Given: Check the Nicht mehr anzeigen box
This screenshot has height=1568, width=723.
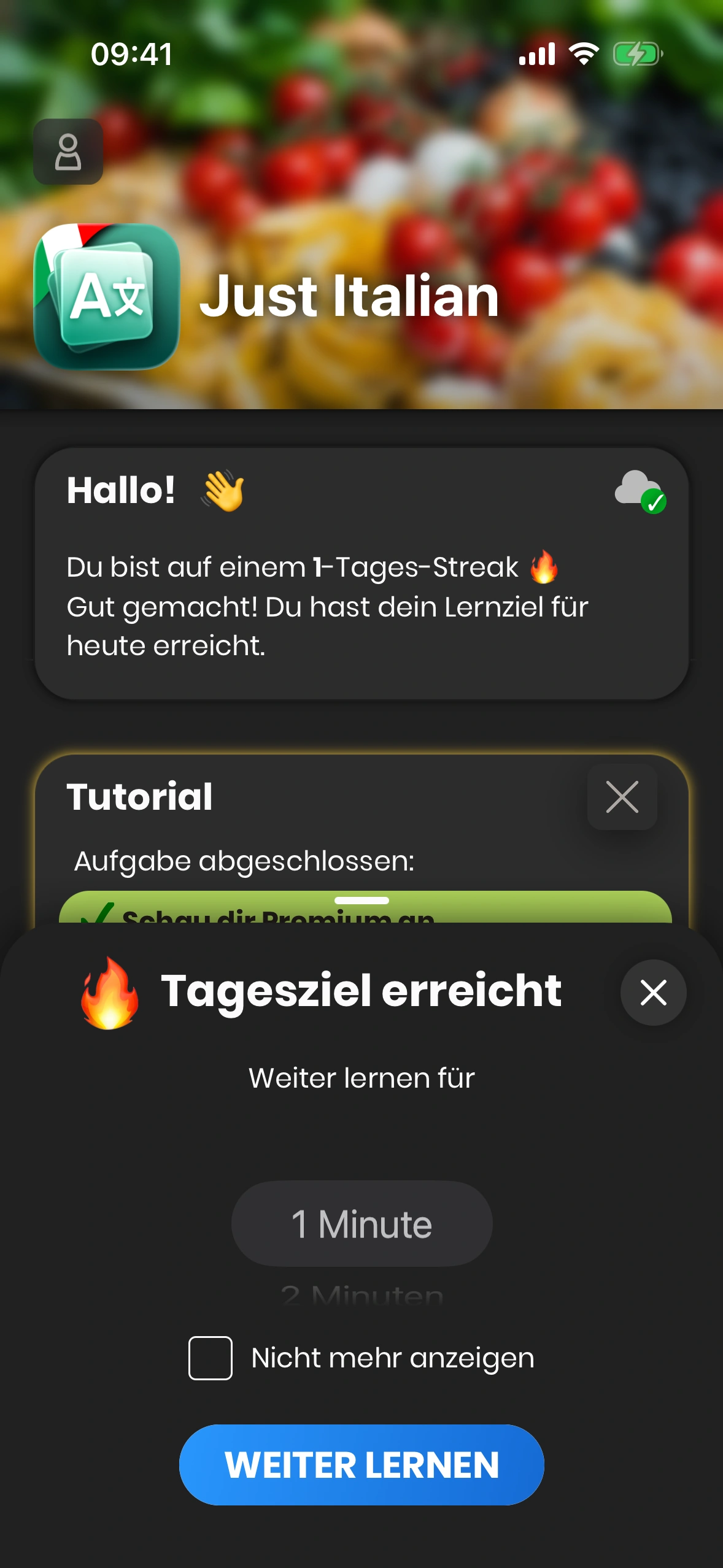Looking at the screenshot, I should (210, 1358).
